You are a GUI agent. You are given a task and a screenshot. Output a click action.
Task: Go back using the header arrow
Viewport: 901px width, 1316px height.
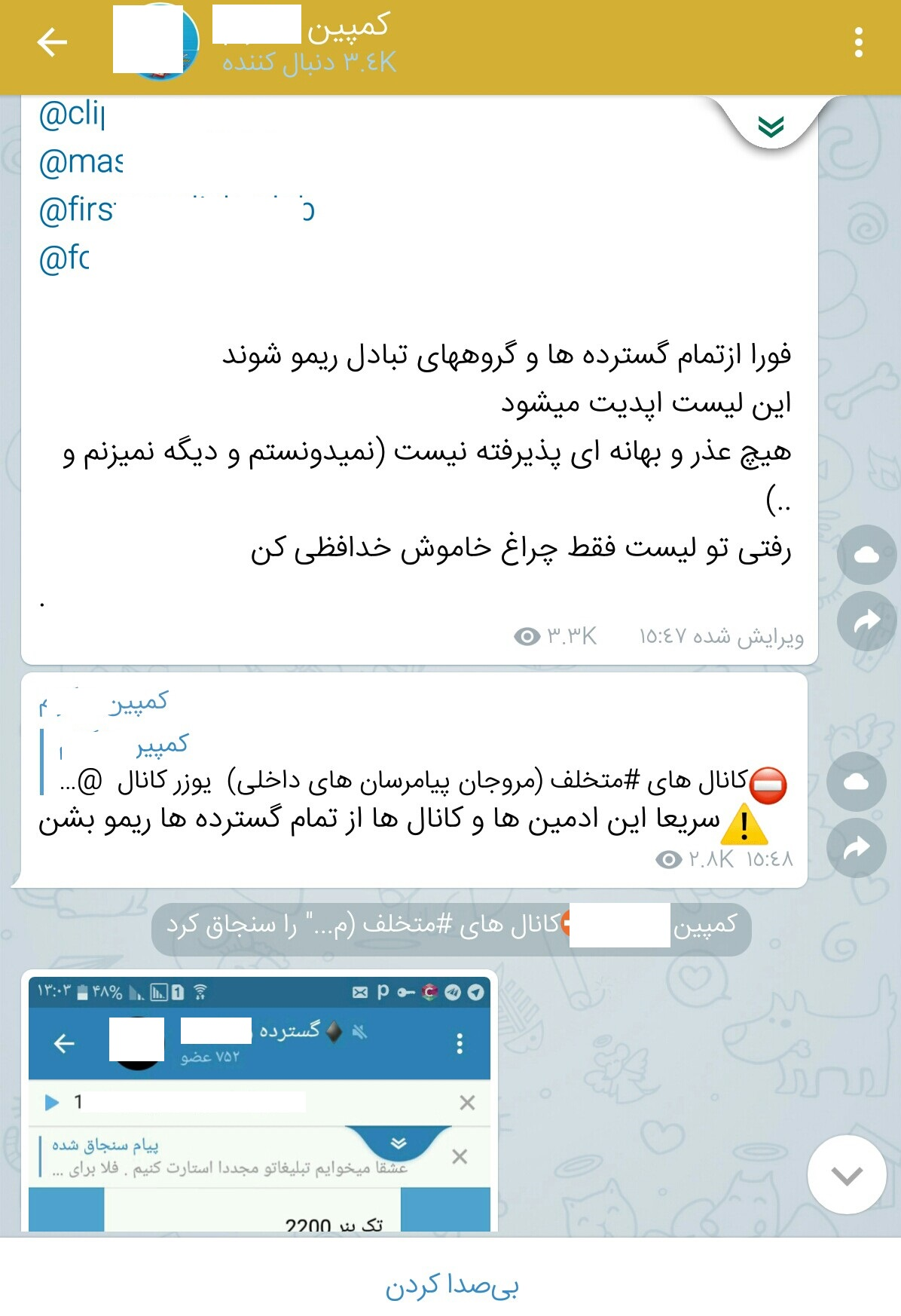(x=52, y=42)
